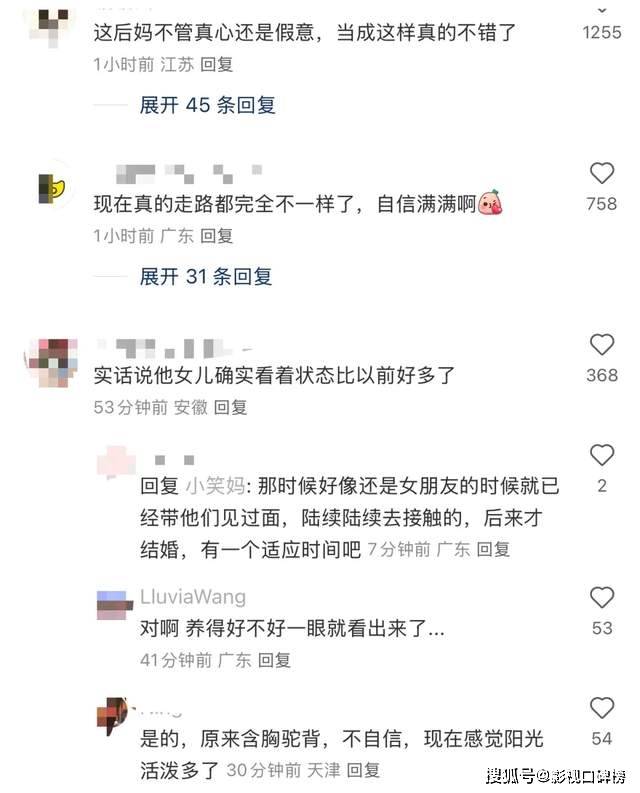Reply to the Anhui comment posted 53分钟前

pyautogui.click(x=230, y=407)
